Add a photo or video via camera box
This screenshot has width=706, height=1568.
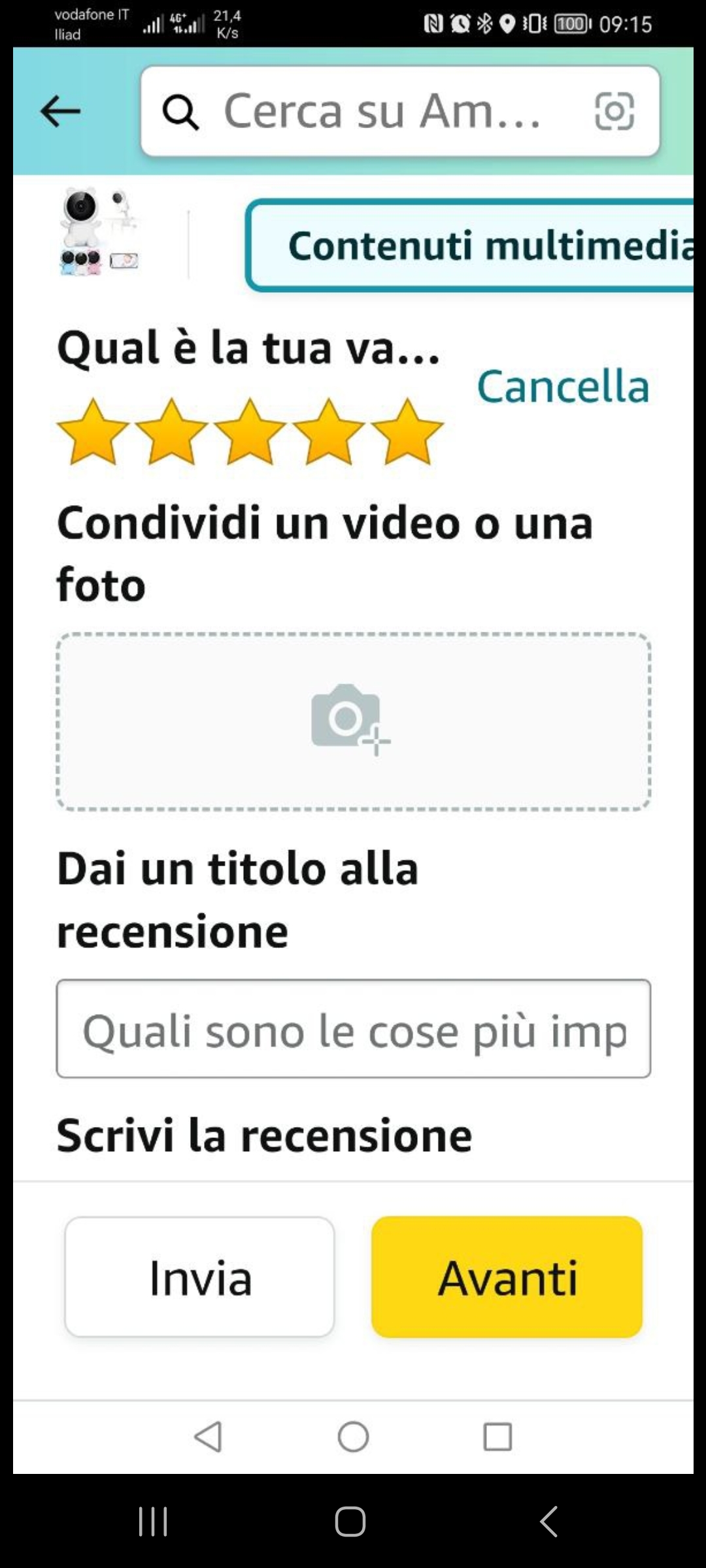(353, 721)
